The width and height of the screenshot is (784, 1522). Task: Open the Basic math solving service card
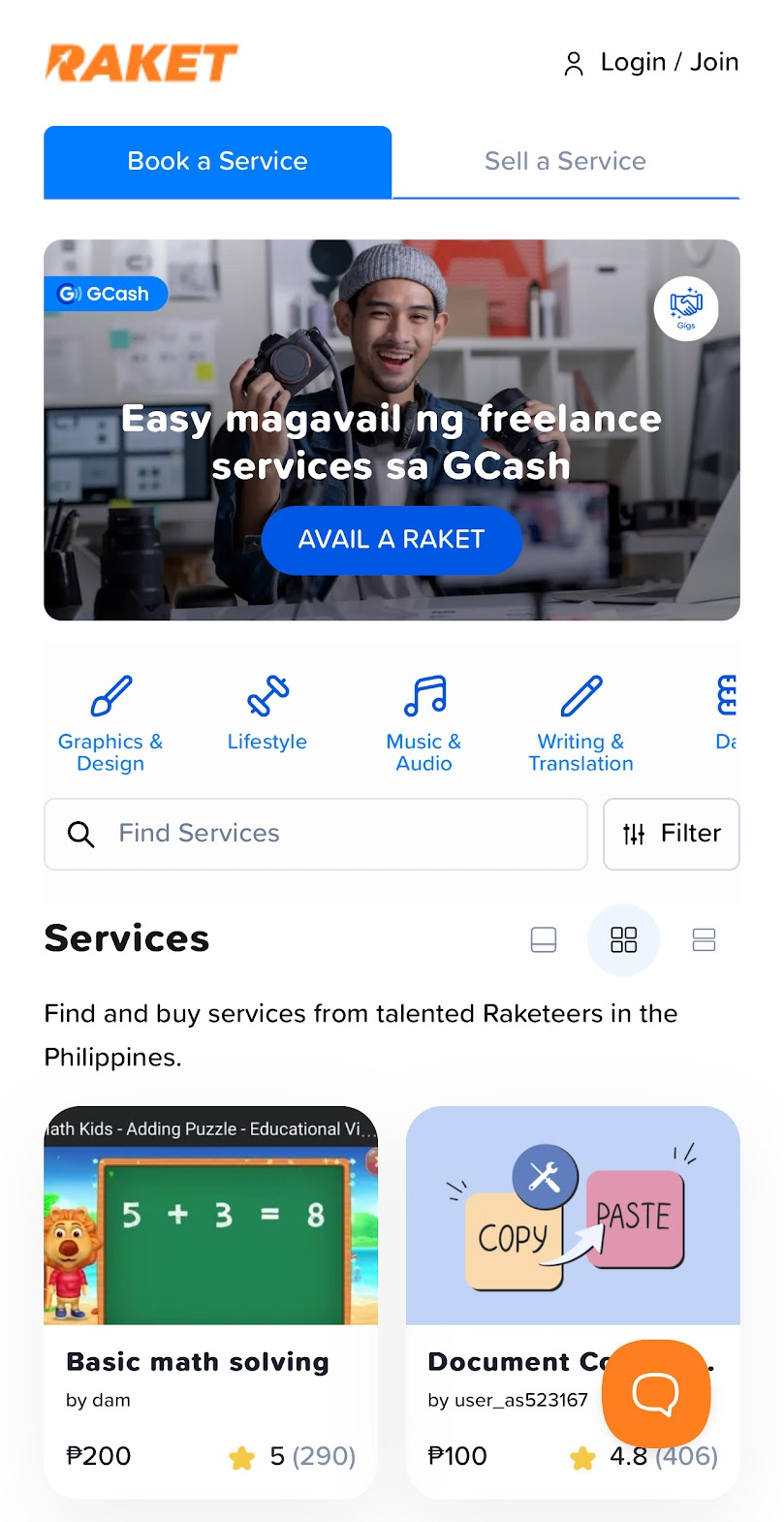click(x=211, y=1302)
